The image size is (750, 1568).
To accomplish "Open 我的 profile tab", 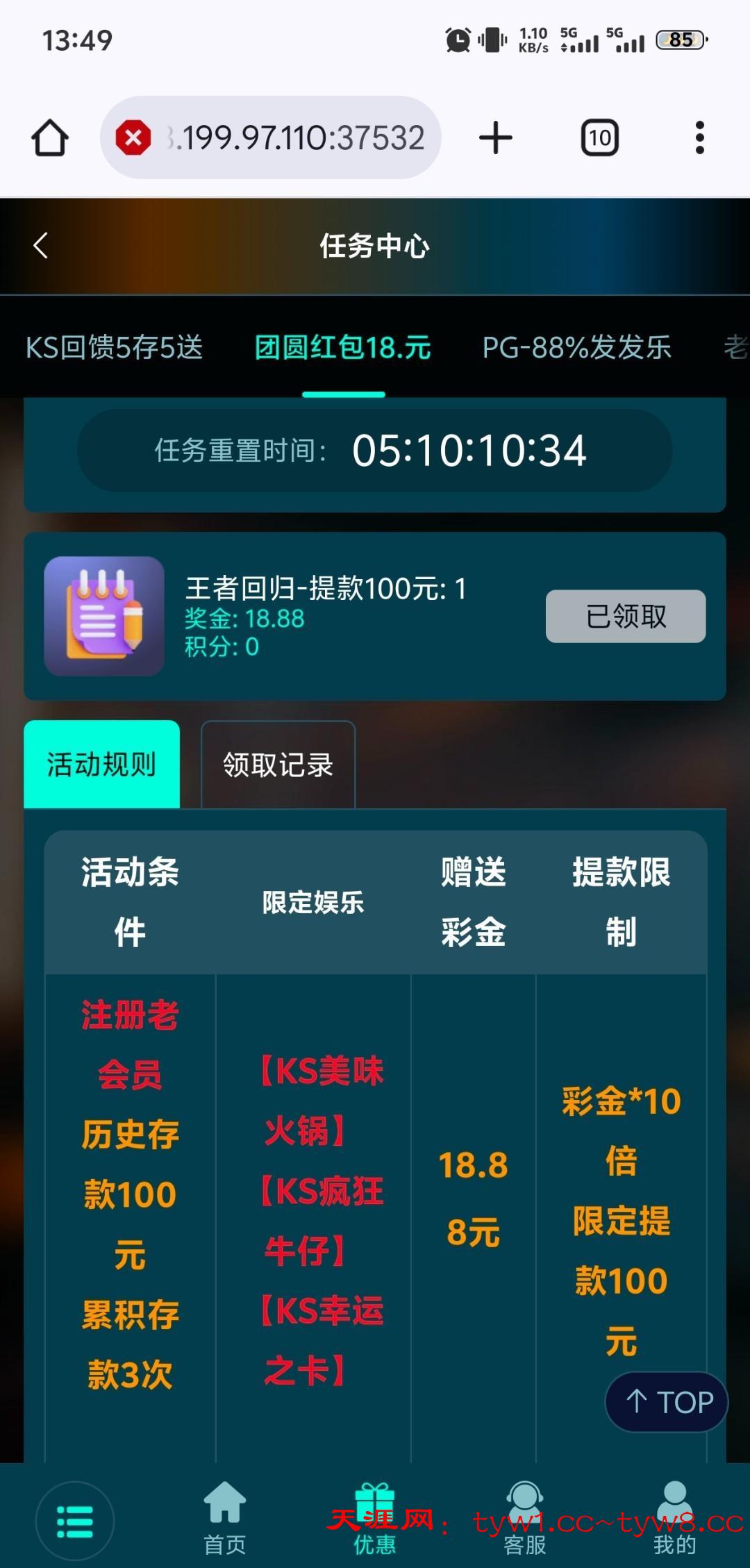I will tap(674, 1518).
